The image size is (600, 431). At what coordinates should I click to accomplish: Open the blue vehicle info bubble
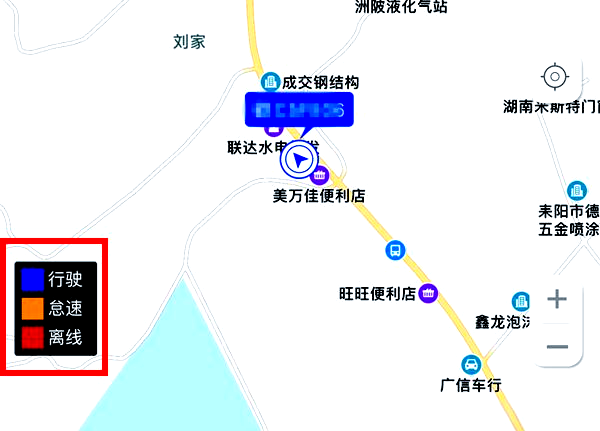(x=300, y=109)
